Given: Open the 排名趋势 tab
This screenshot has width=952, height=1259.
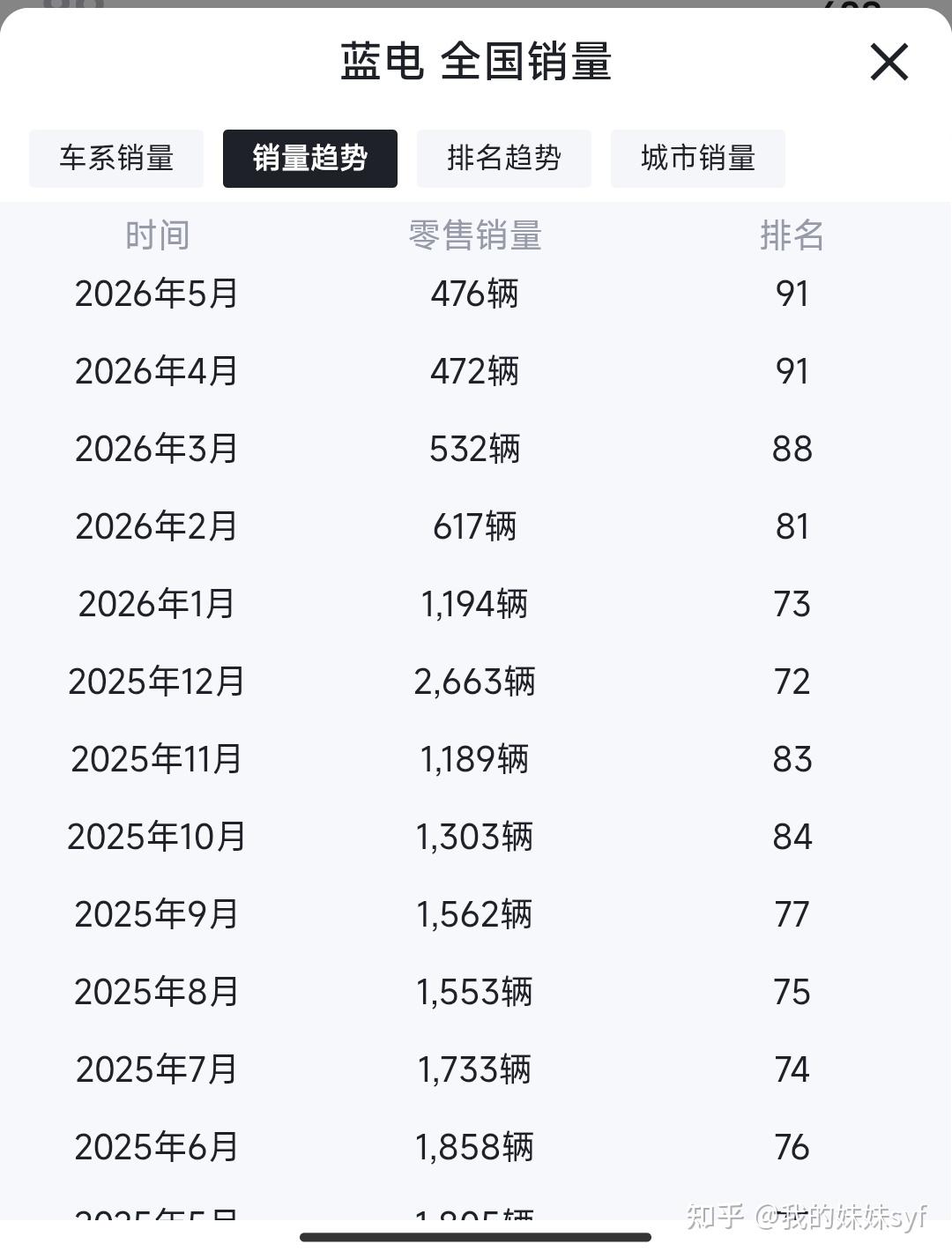Looking at the screenshot, I should [x=504, y=159].
